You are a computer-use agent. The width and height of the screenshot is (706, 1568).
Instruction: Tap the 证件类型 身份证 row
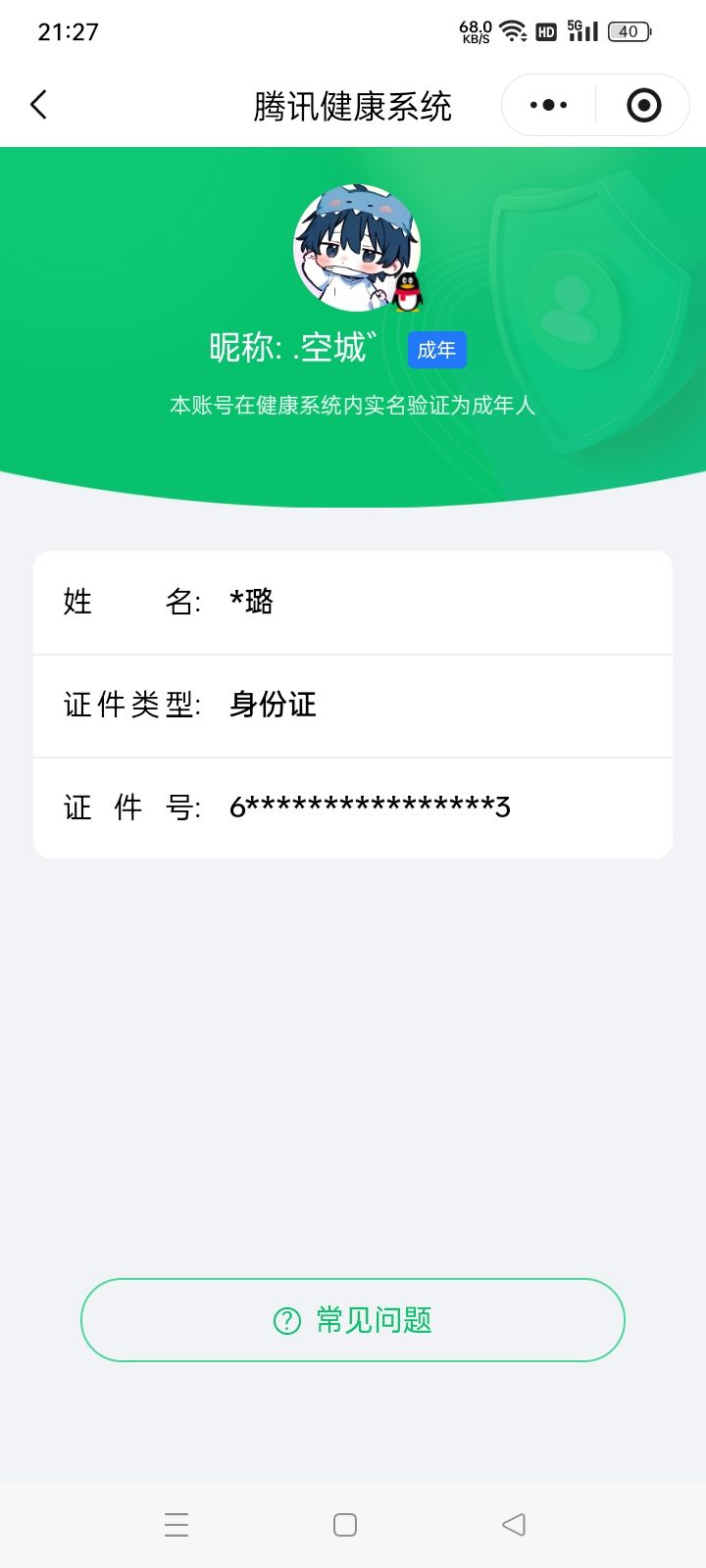coord(353,705)
